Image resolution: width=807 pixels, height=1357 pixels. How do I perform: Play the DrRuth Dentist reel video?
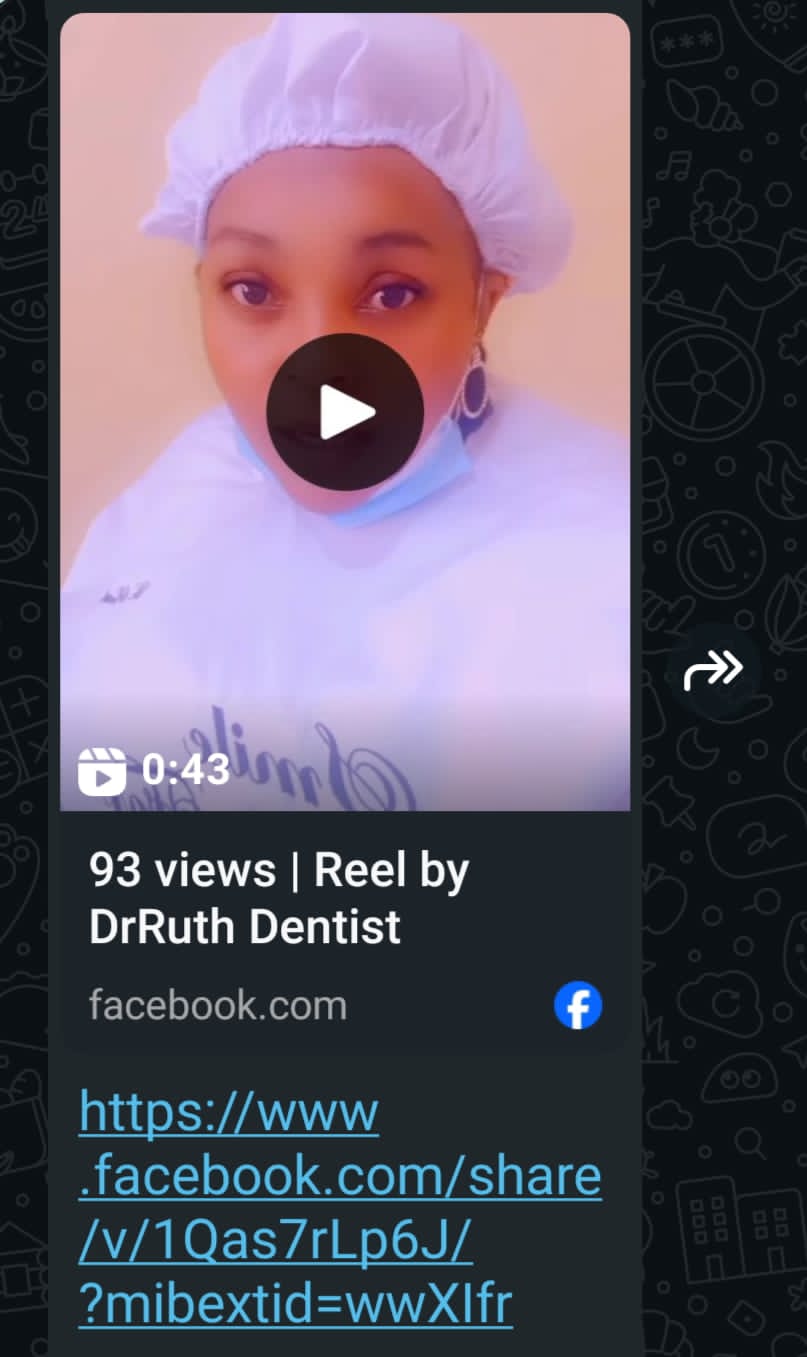click(345, 413)
